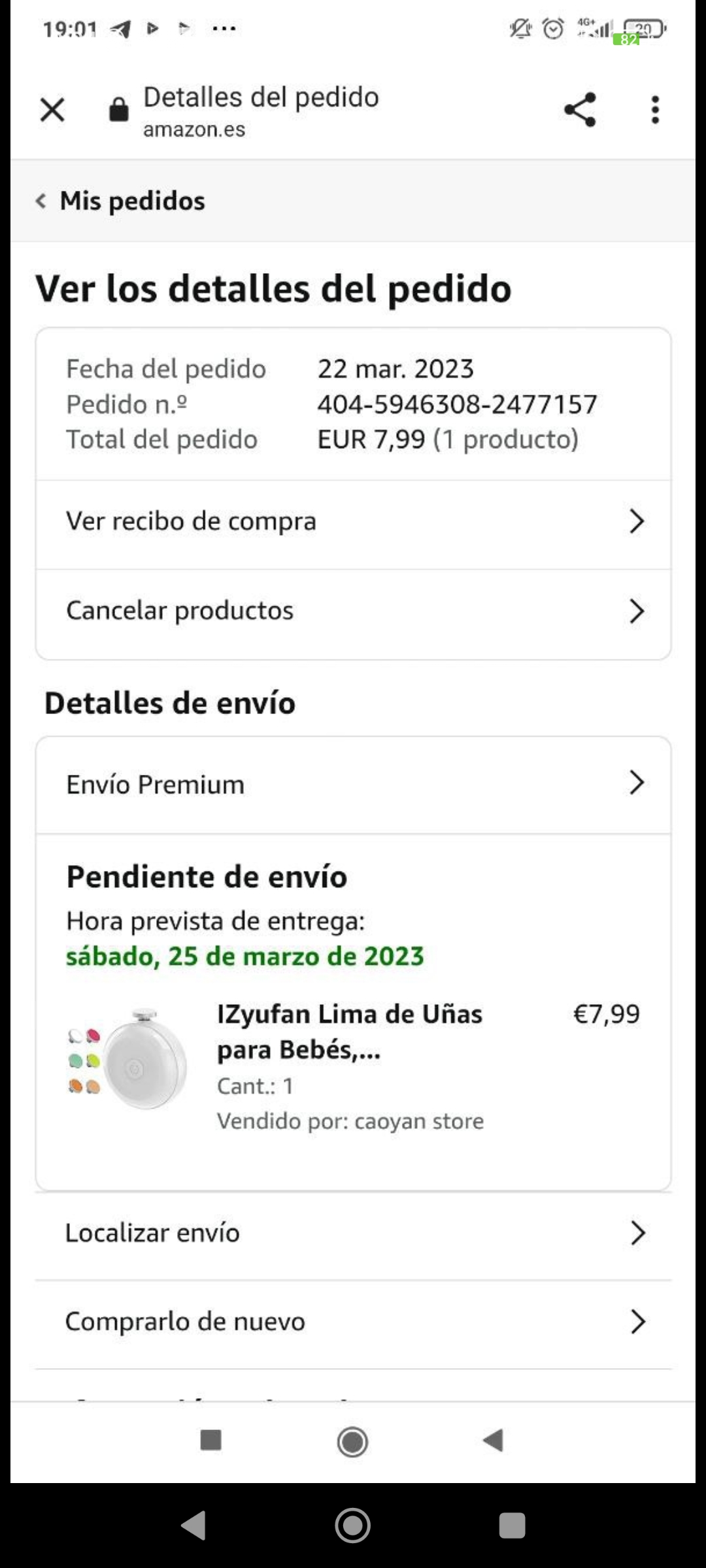Select Cancelar productos

[x=353, y=612]
